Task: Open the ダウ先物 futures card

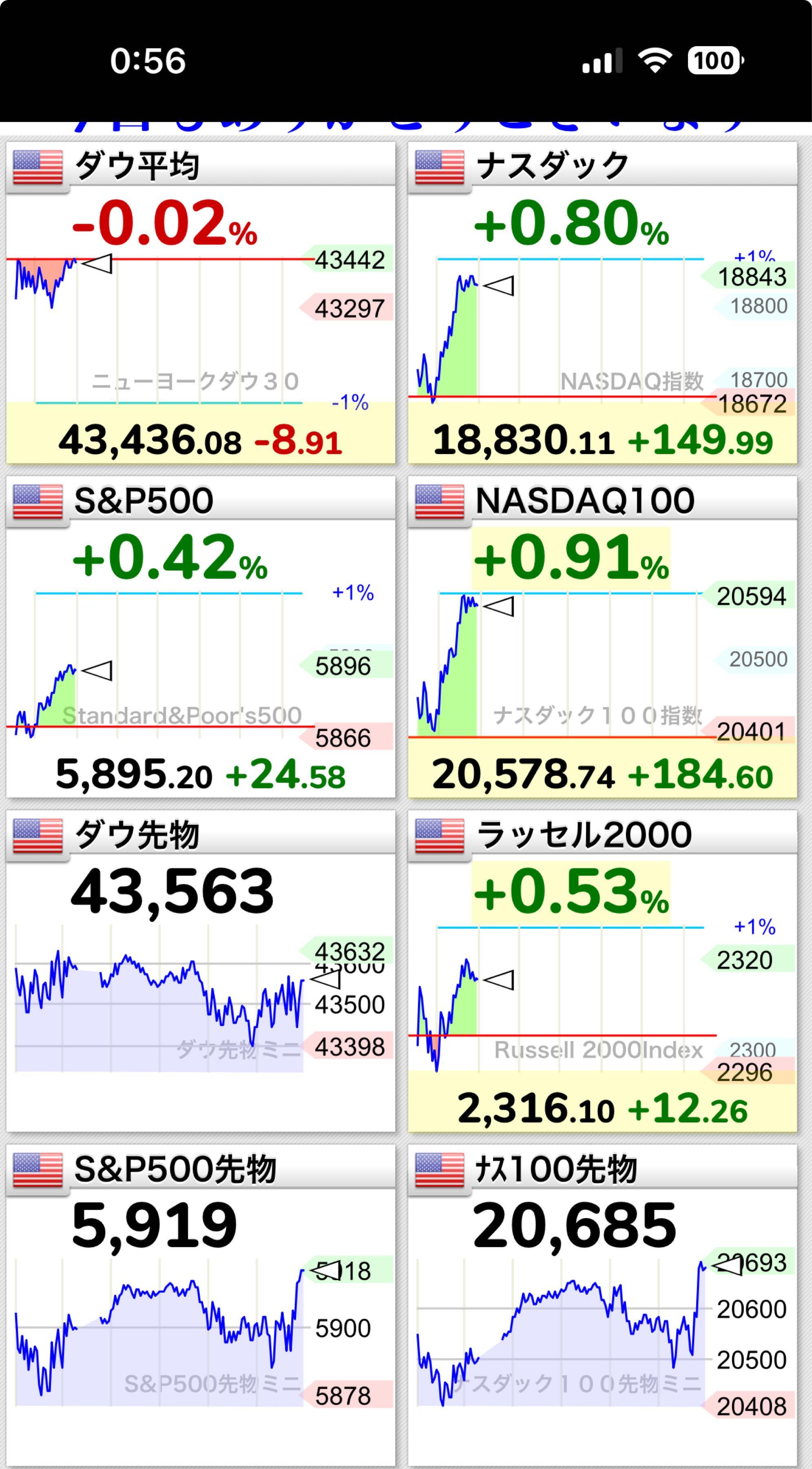Action: click(201, 971)
